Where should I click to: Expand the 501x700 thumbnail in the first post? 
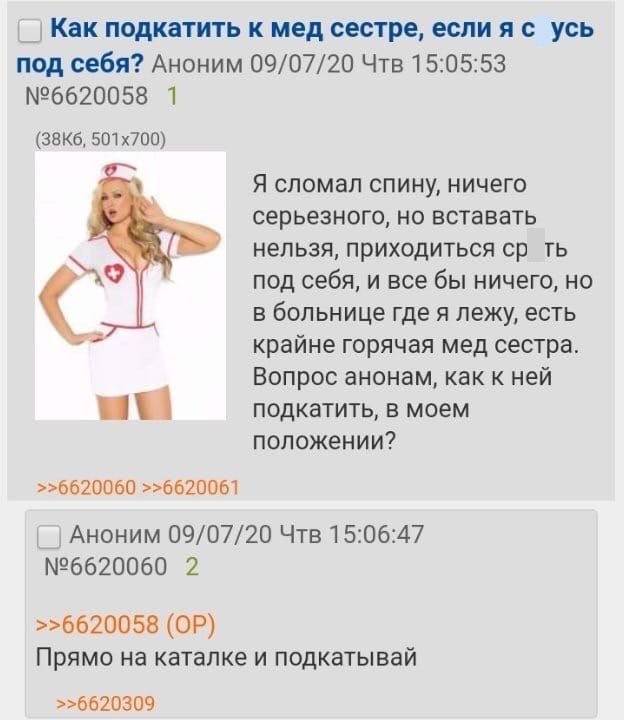pos(130,285)
